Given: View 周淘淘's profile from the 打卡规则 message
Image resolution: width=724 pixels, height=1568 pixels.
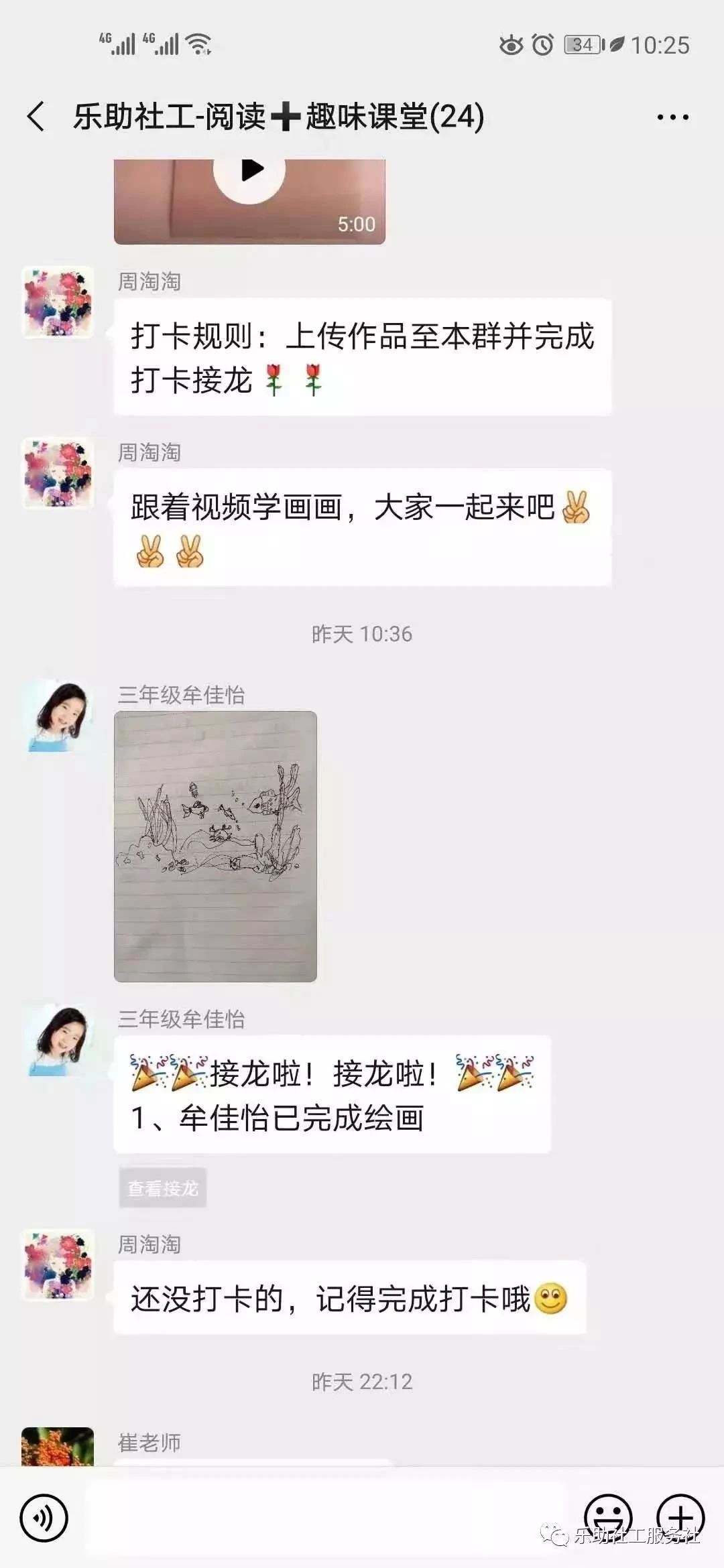Looking at the screenshot, I should [x=58, y=302].
